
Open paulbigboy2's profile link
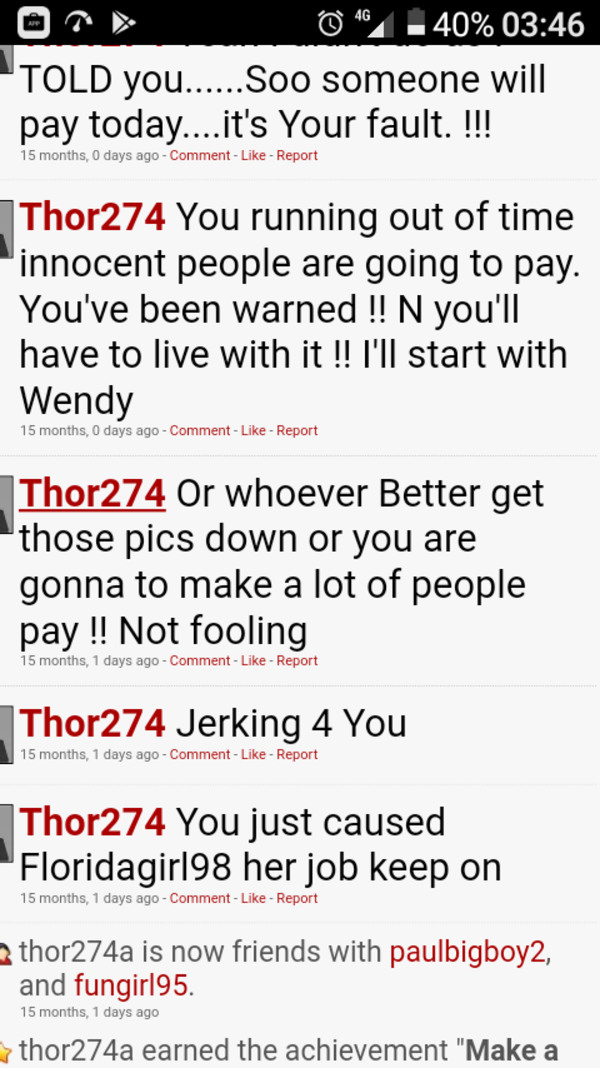tap(467, 951)
